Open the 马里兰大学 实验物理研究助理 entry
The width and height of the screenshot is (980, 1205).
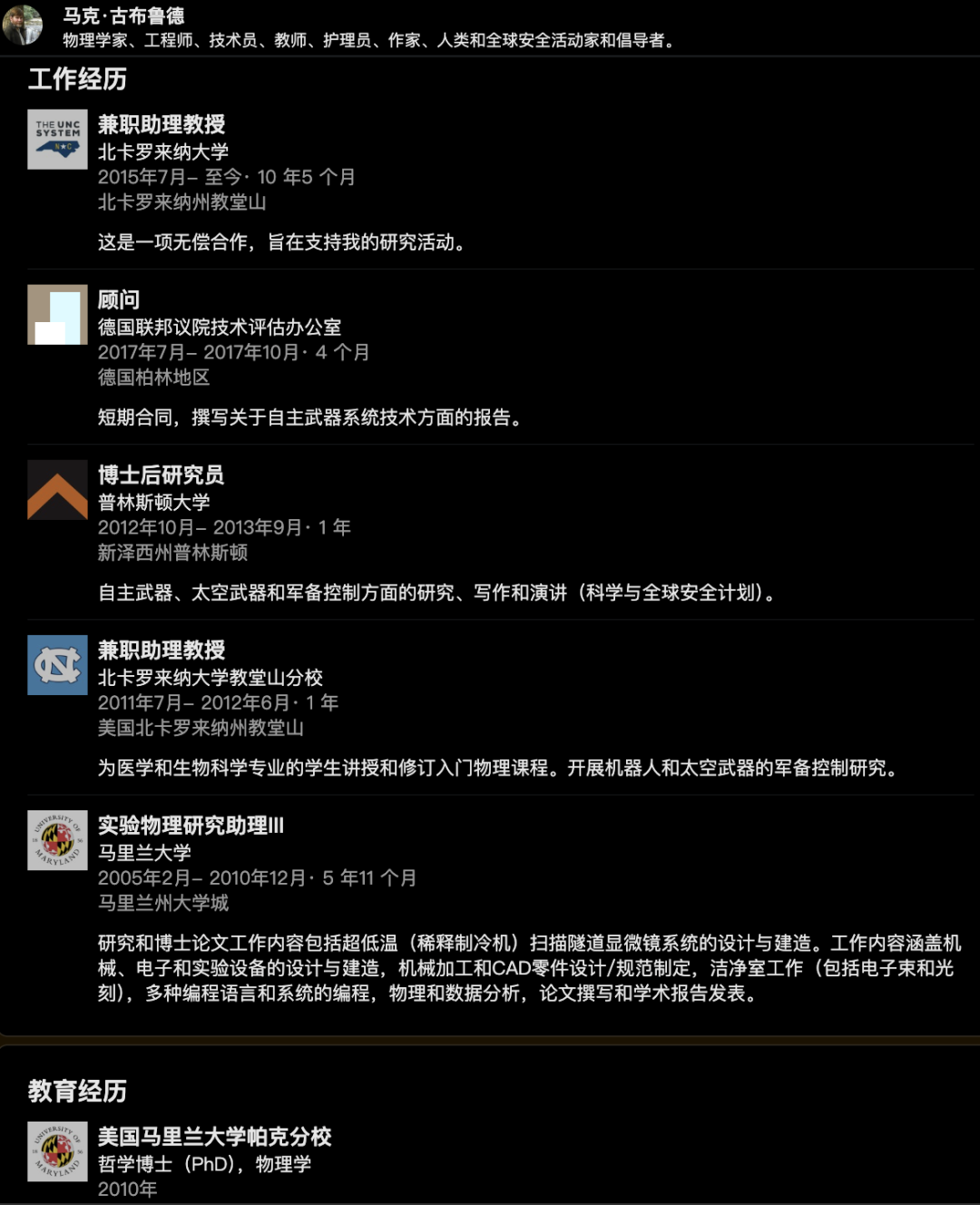pos(191,826)
